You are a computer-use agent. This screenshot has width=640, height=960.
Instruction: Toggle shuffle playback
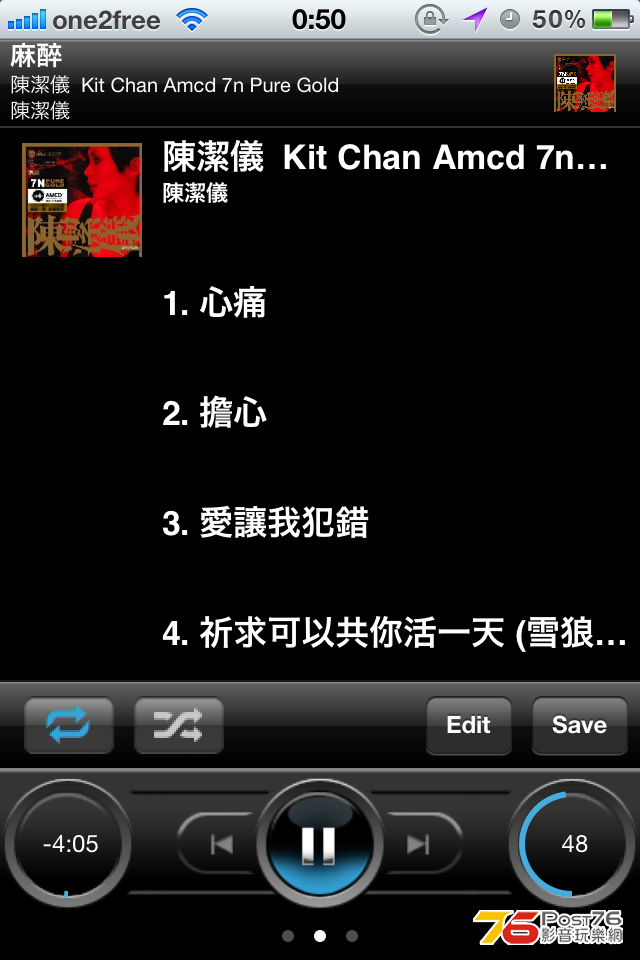(178, 724)
